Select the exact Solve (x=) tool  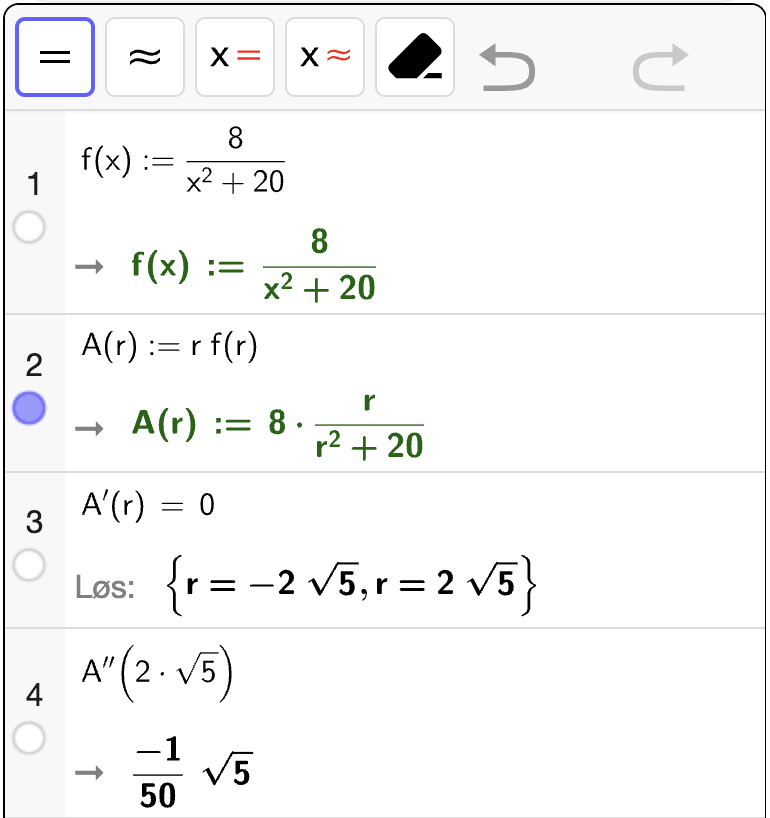(x=235, y=57)
